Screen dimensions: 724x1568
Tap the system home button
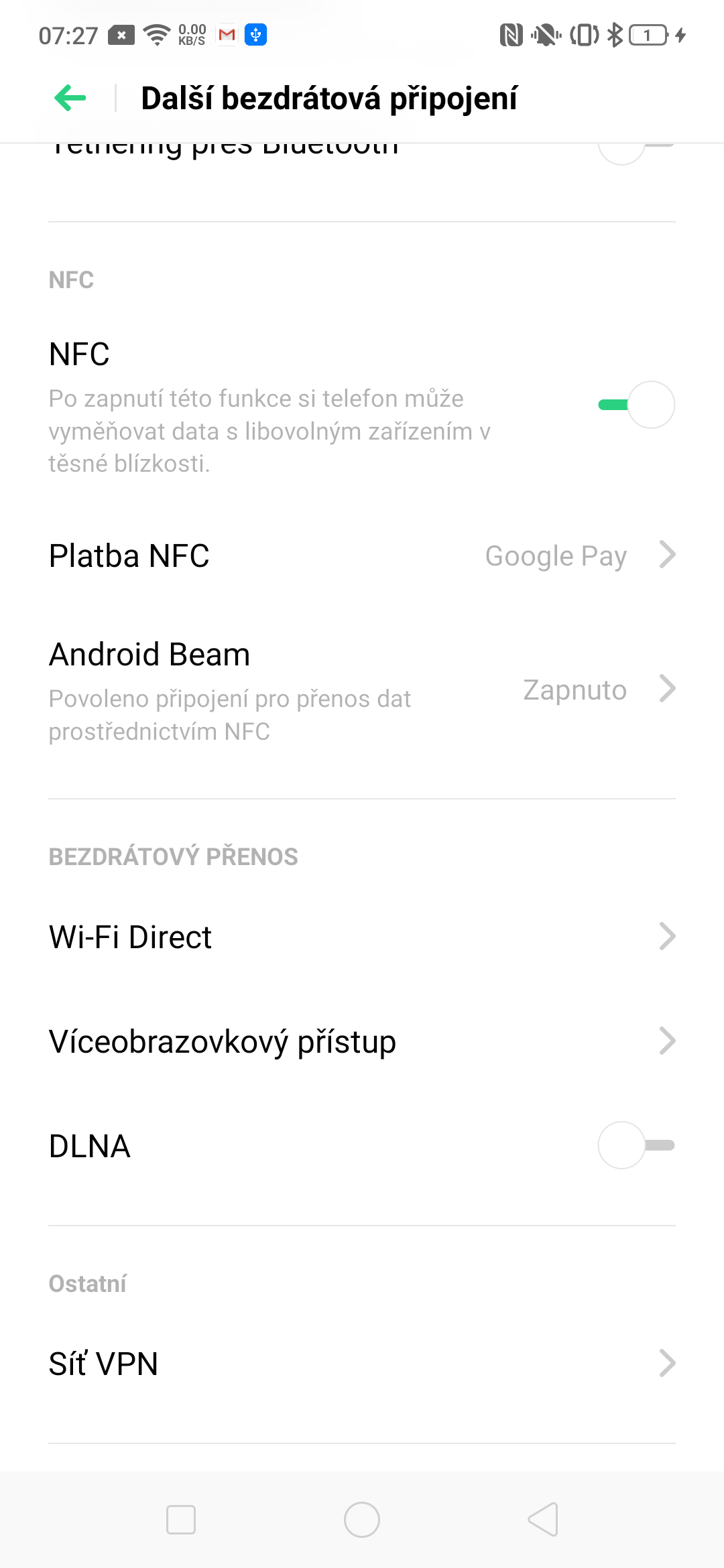(x=362, y=1520)
